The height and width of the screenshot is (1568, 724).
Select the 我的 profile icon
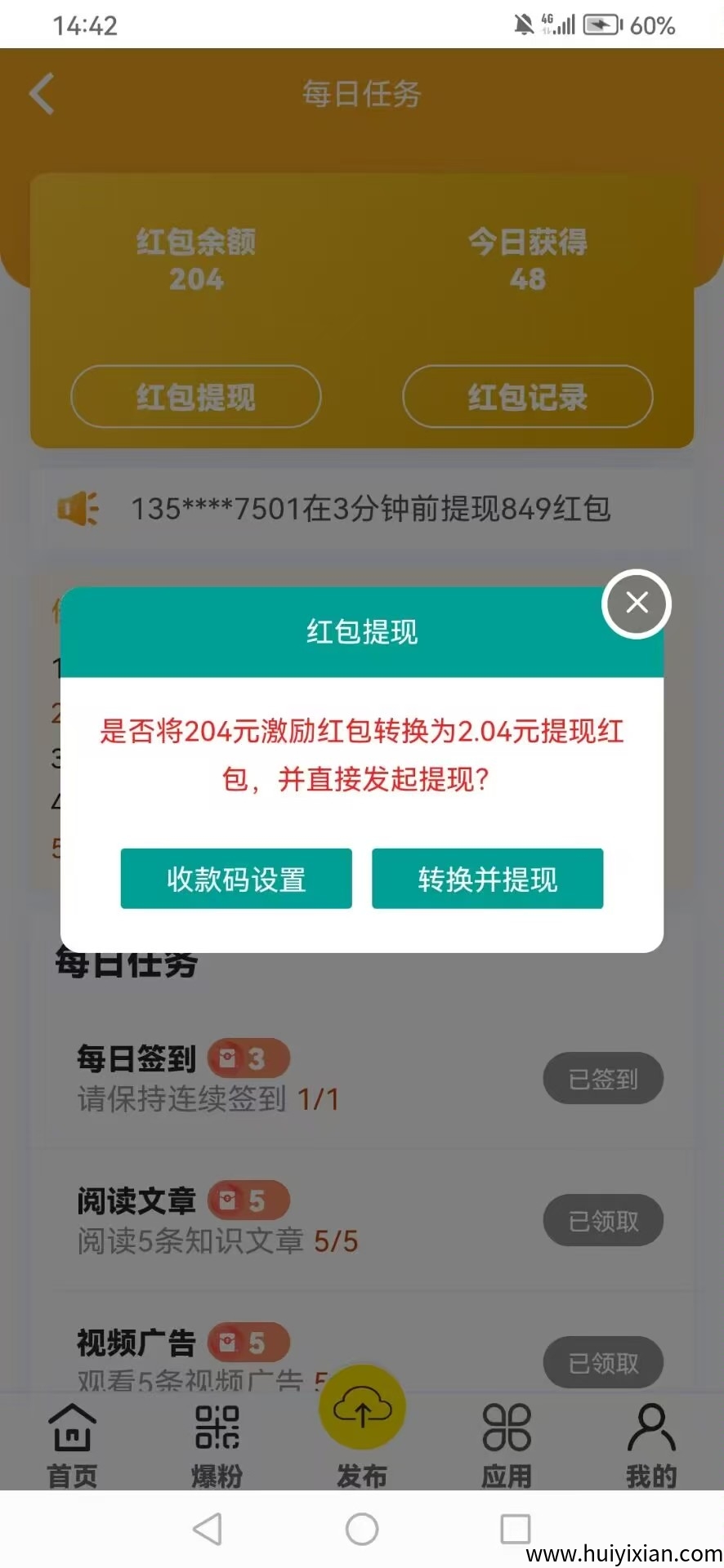point(651,1429)
